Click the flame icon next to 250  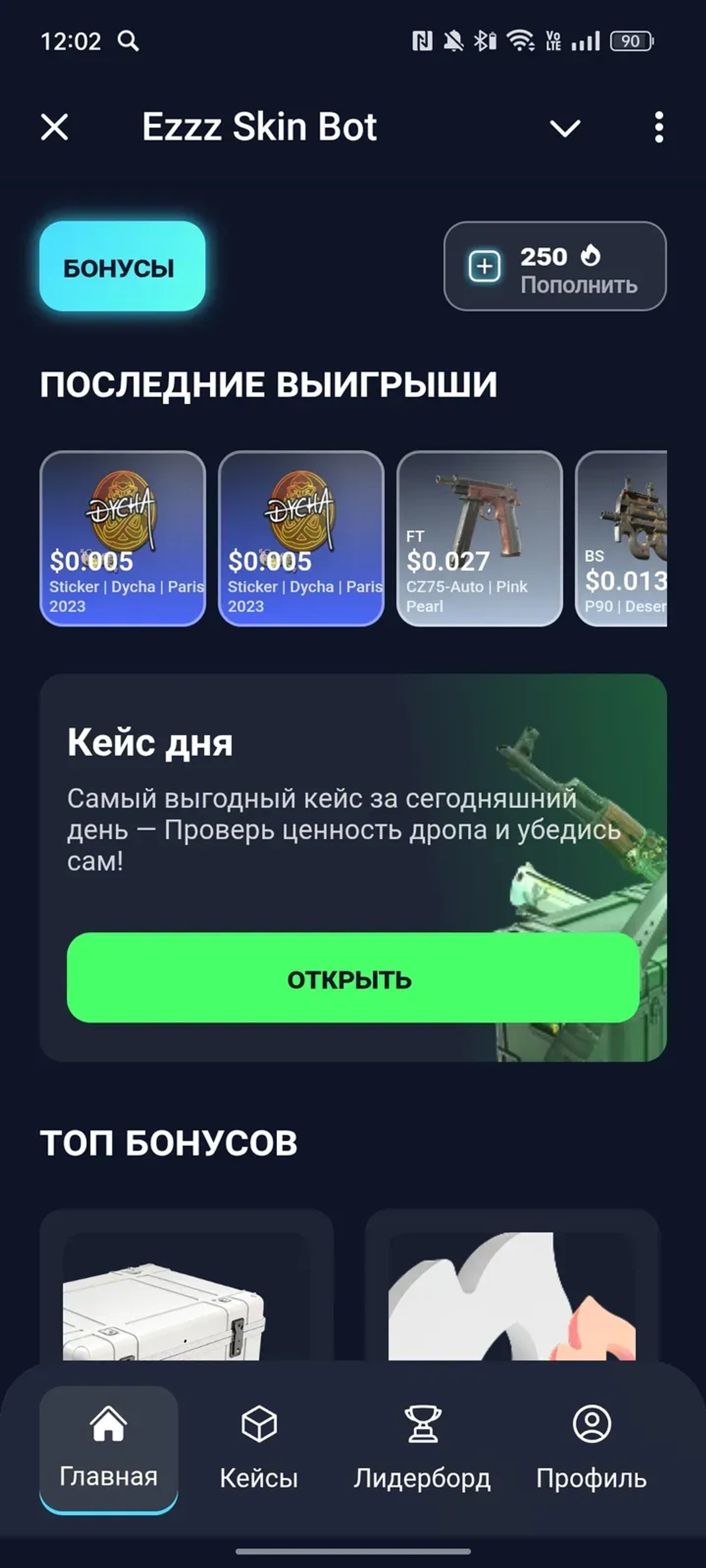point(589,256)
